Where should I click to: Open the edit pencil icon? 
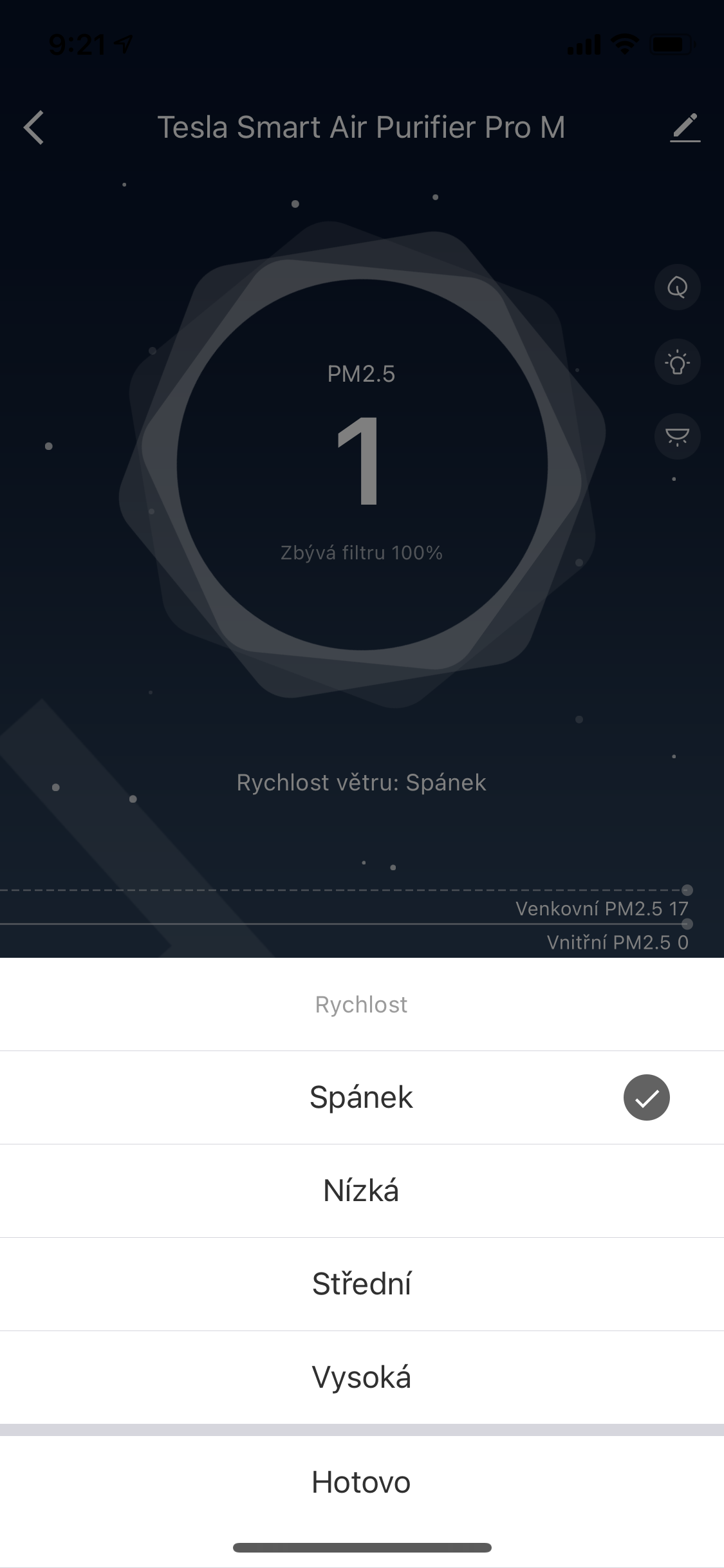pos(685,127)
